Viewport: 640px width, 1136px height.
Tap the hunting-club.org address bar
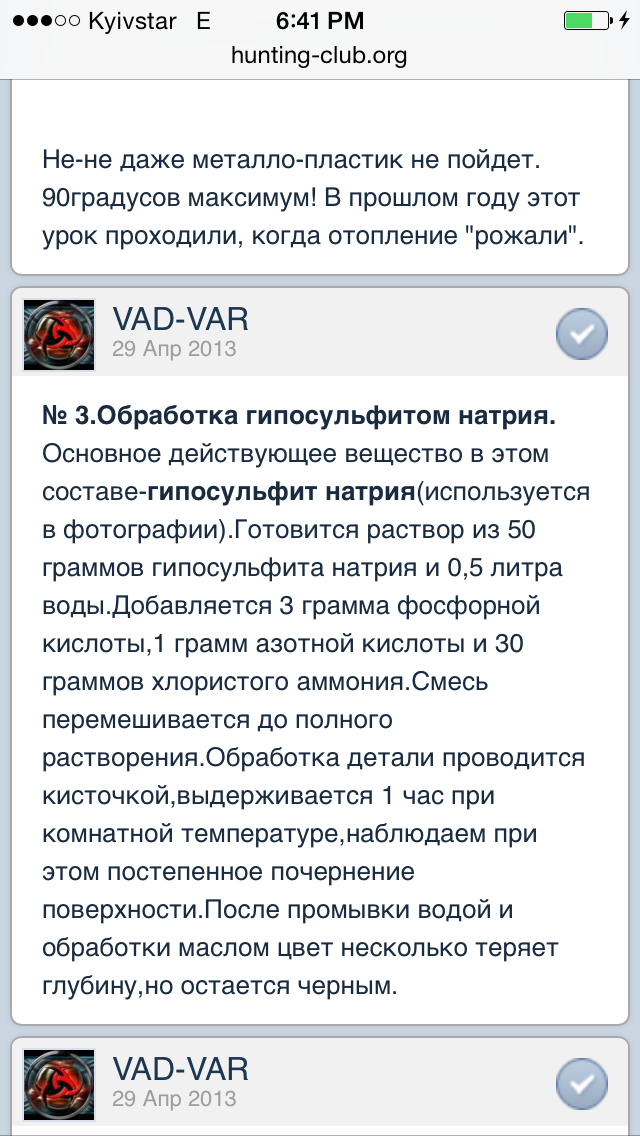pyautogui.click(x=319, y=56)
